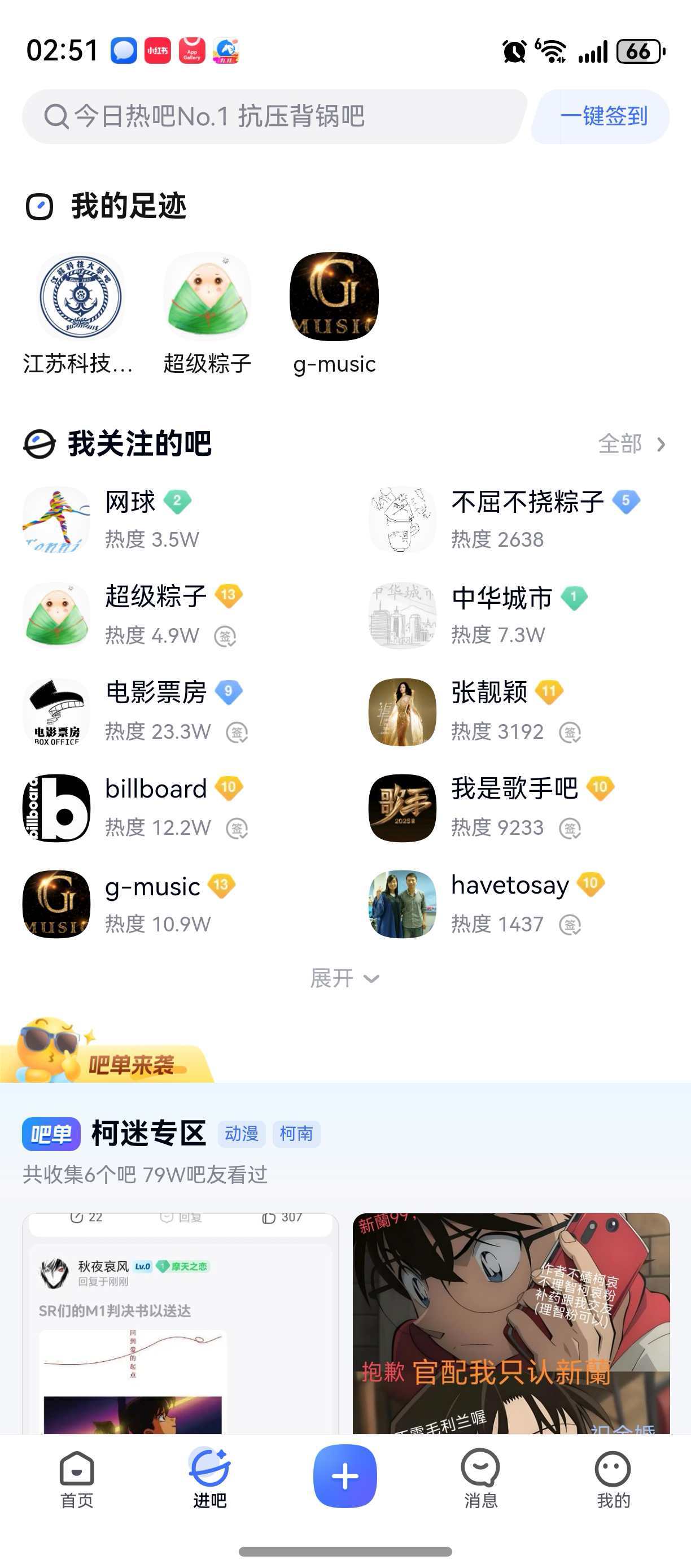691x1568 pixels.
Task: Tap the 一键签到 button
Action: coord(602,116)
